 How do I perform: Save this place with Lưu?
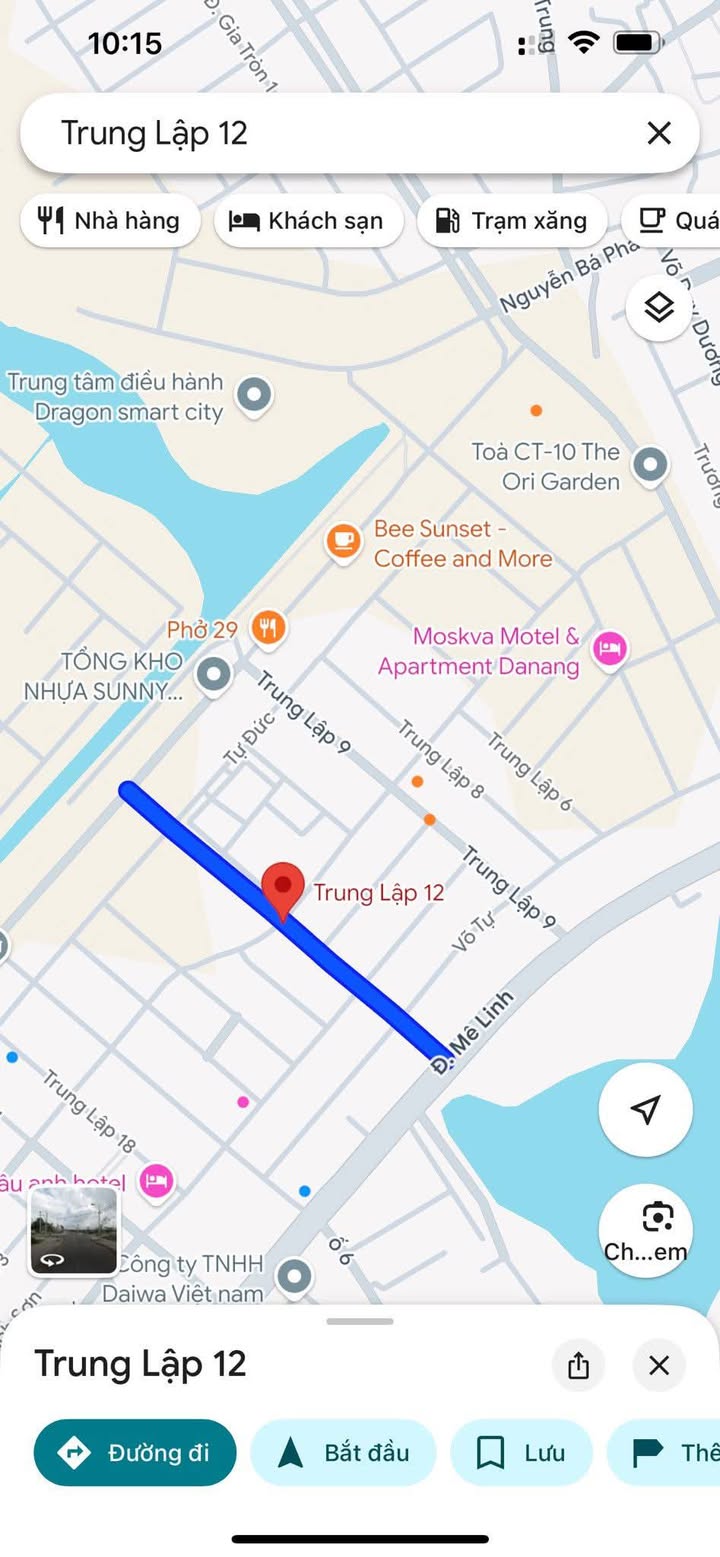[522, 1452]
